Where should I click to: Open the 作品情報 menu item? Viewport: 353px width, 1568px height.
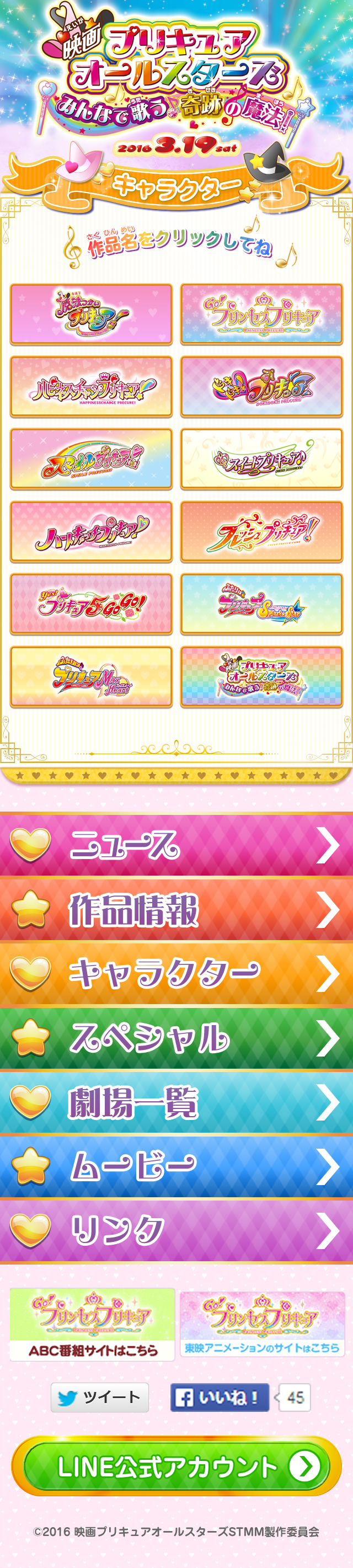point(176,909)
